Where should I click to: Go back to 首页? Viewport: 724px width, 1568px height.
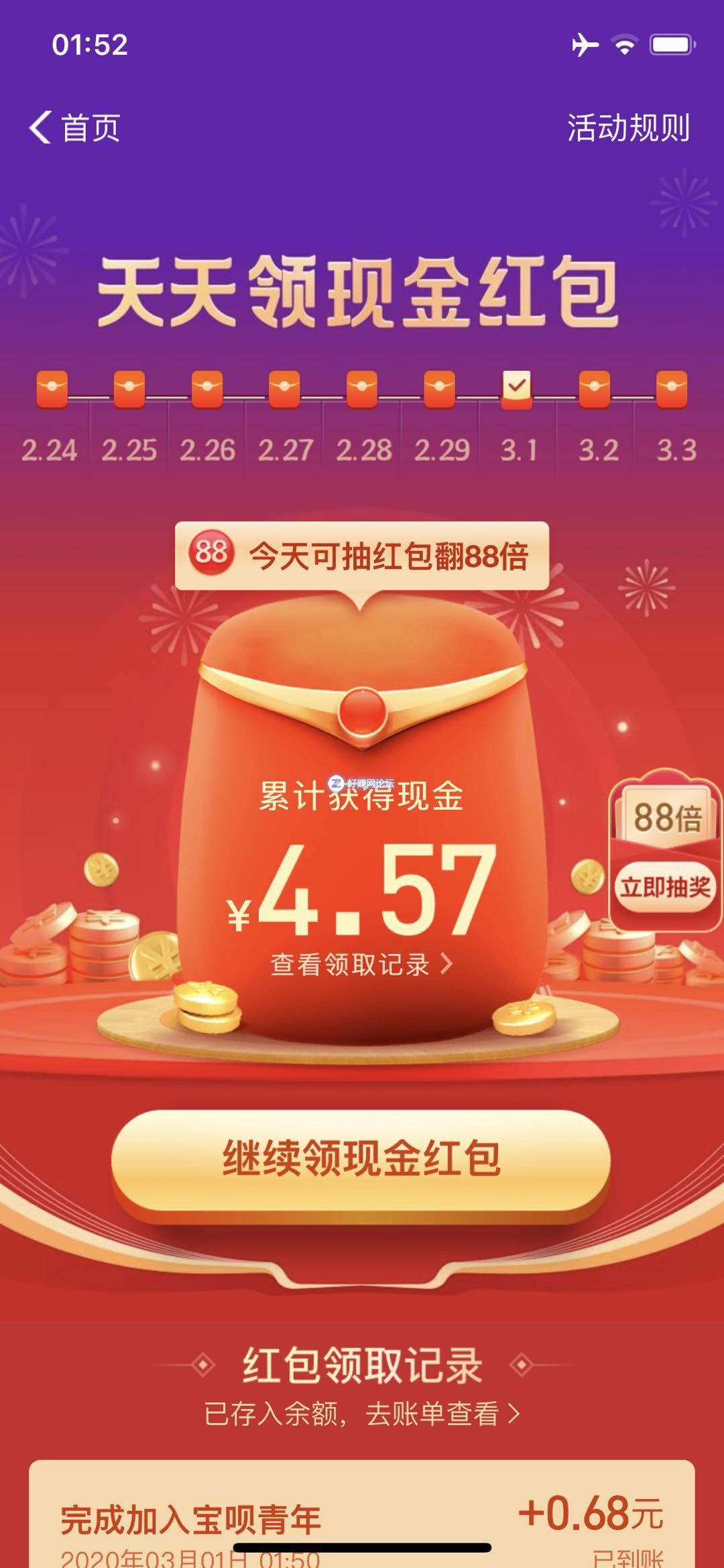75,127
